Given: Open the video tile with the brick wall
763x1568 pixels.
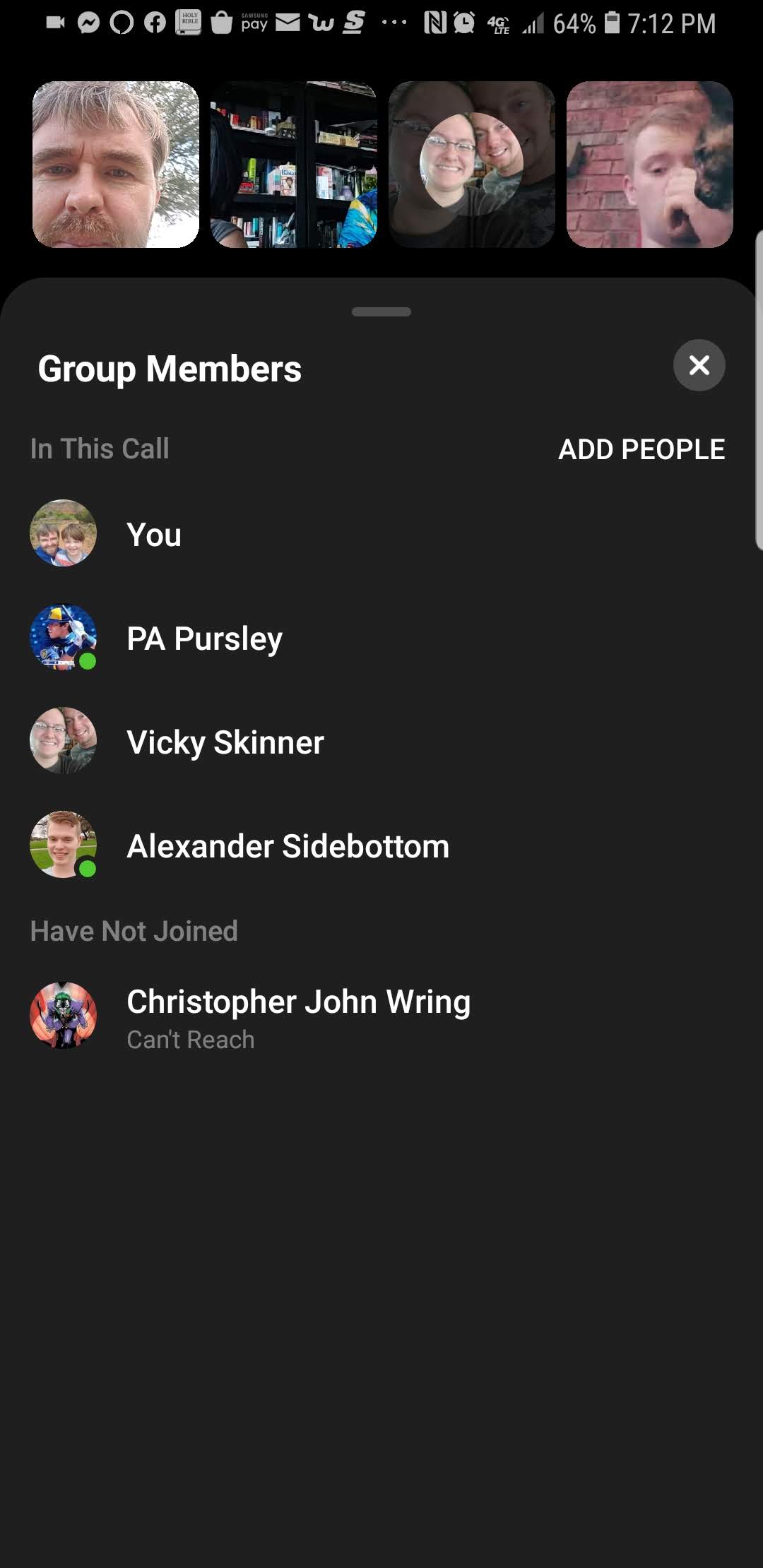Looking at the screenshot, I should coord(649,165).
